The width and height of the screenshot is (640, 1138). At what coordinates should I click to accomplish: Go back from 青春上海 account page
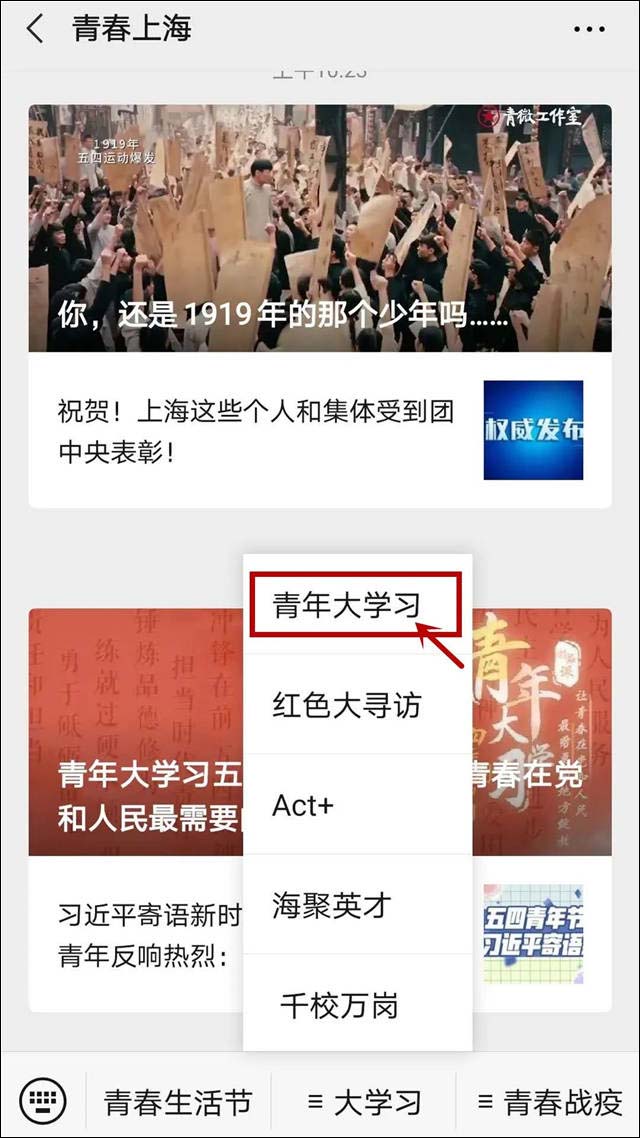click(35, 29)
